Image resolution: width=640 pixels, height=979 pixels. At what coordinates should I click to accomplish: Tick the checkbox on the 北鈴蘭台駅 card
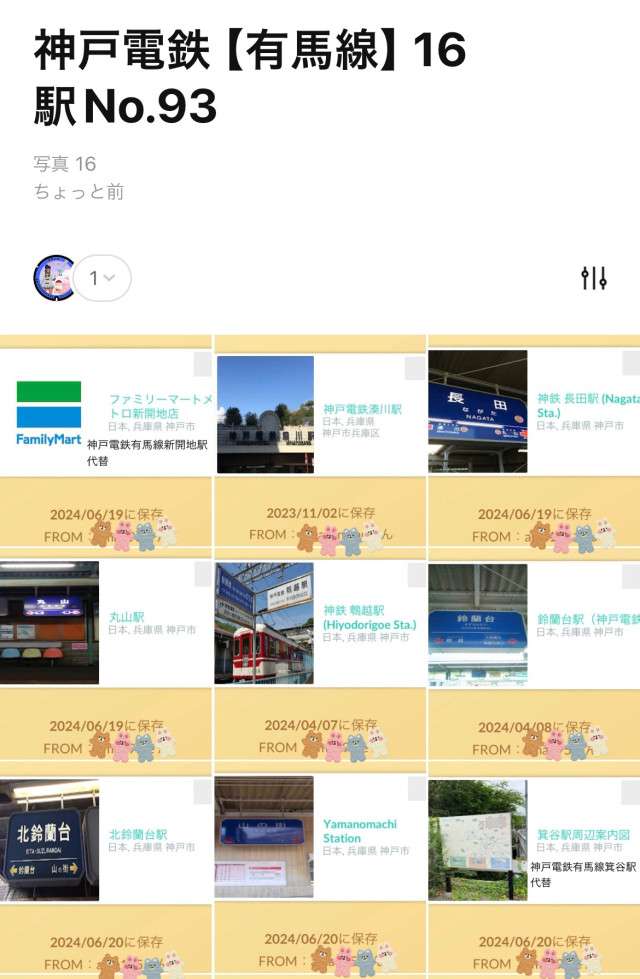click(202, 792)
